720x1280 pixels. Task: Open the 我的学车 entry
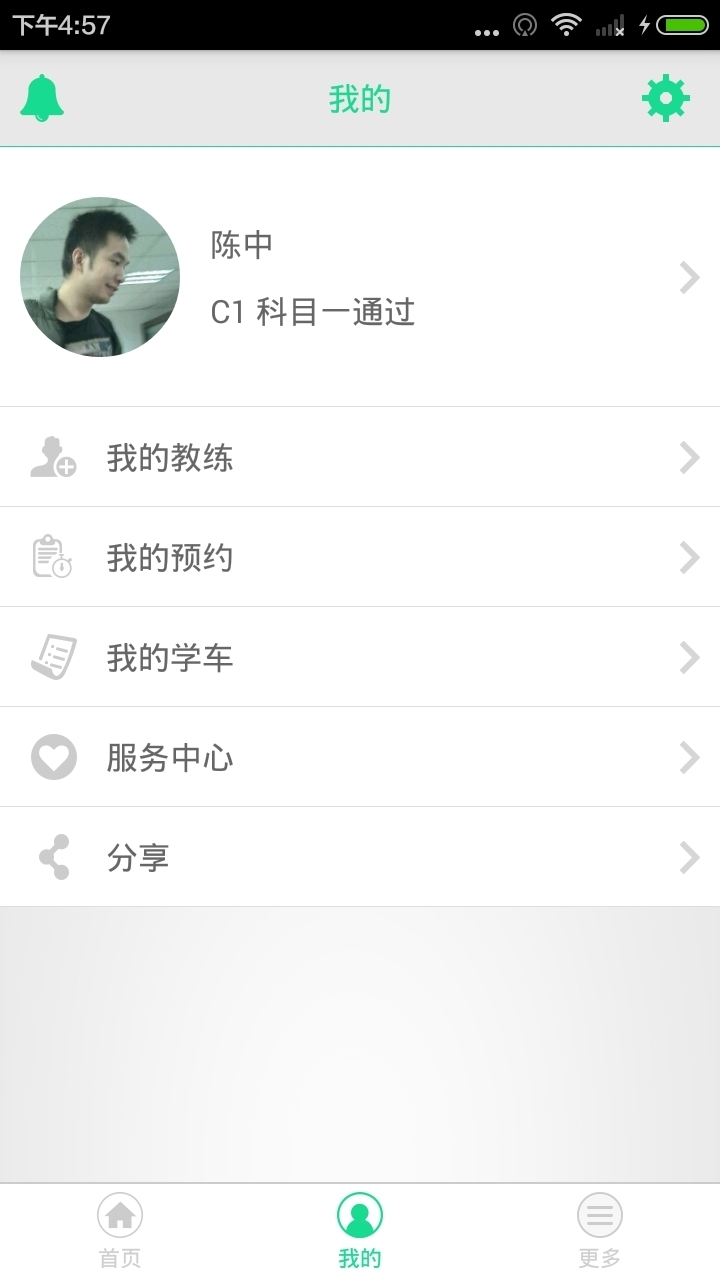coord(360,657)
